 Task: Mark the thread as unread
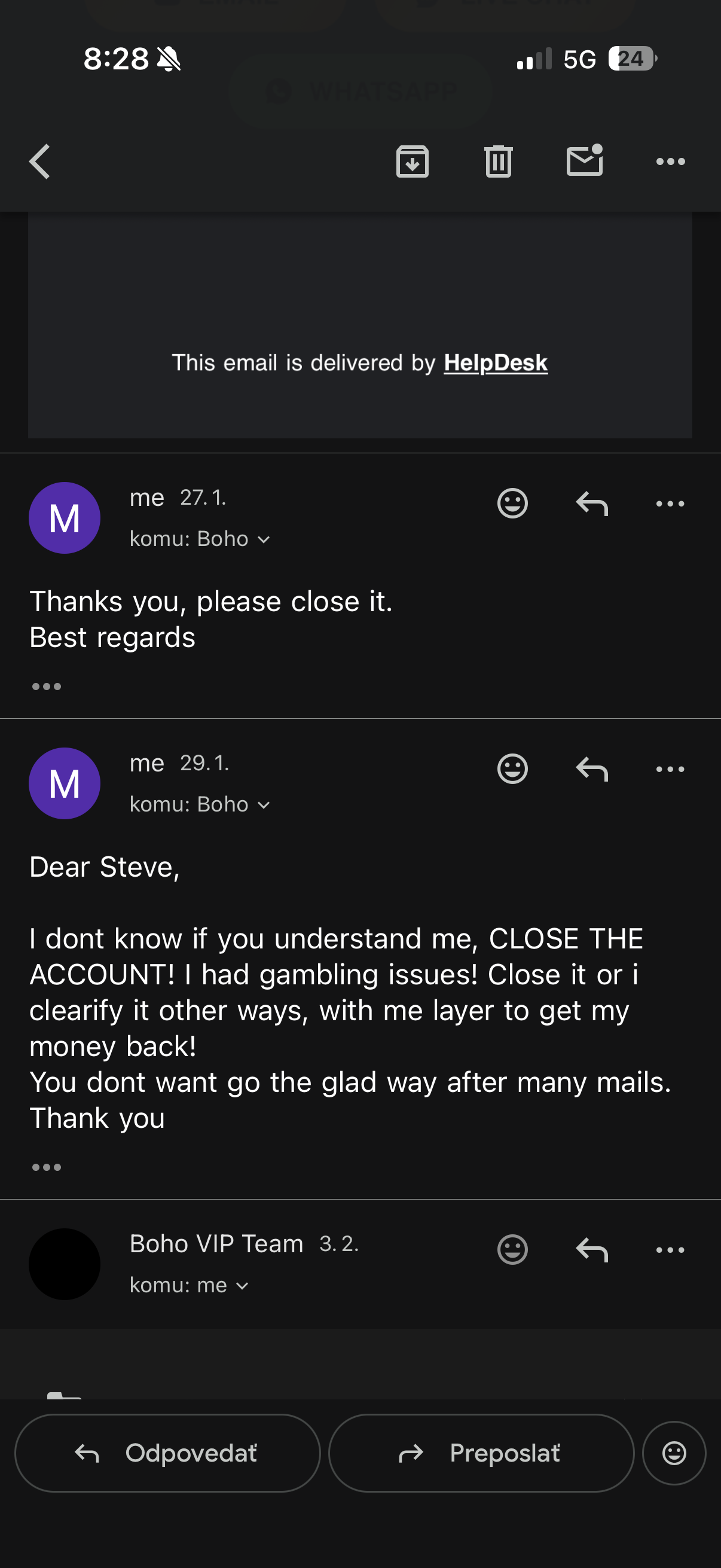tap(584, 162)
